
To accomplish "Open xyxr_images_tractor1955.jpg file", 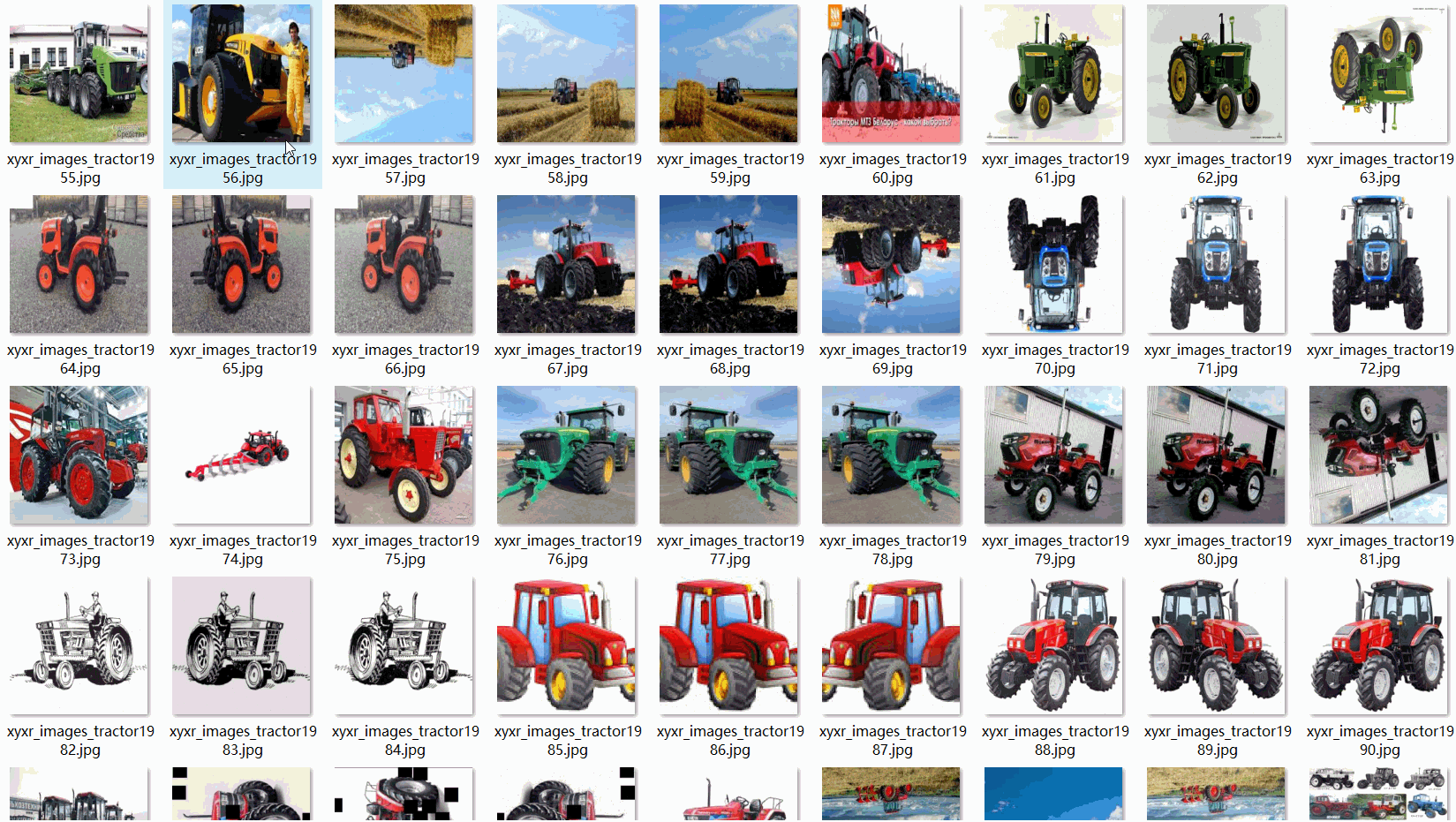I will point(79,74).
